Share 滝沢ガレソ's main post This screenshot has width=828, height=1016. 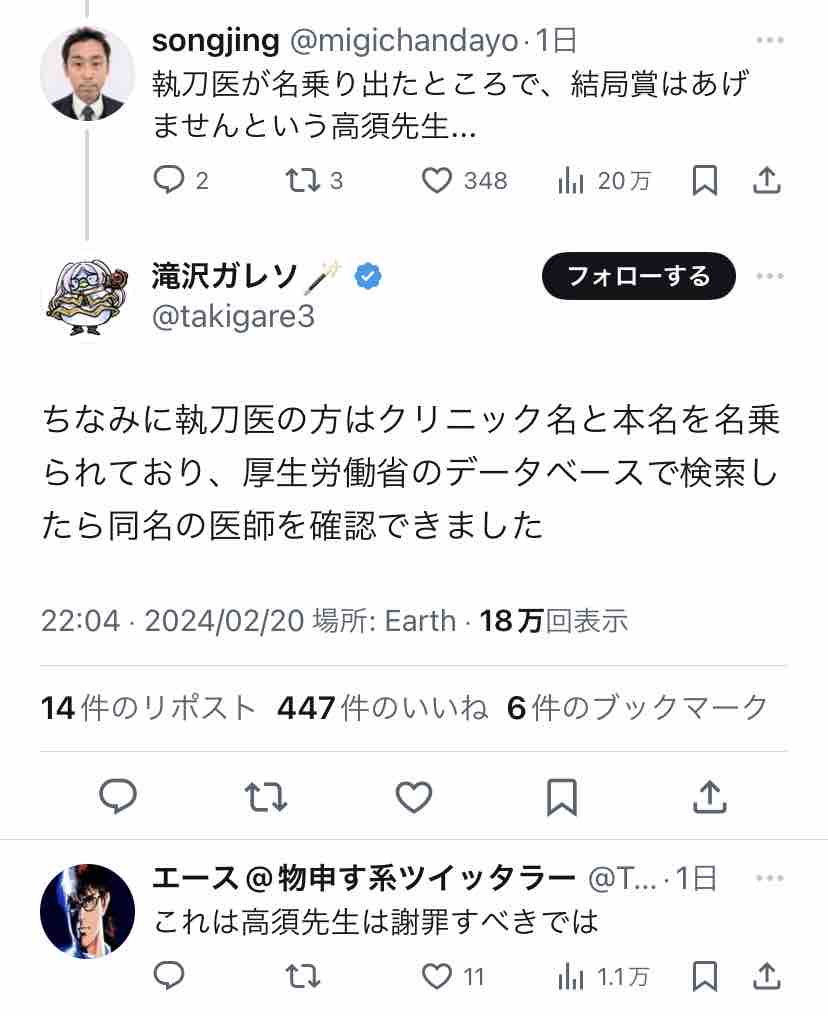click(709, 797)
